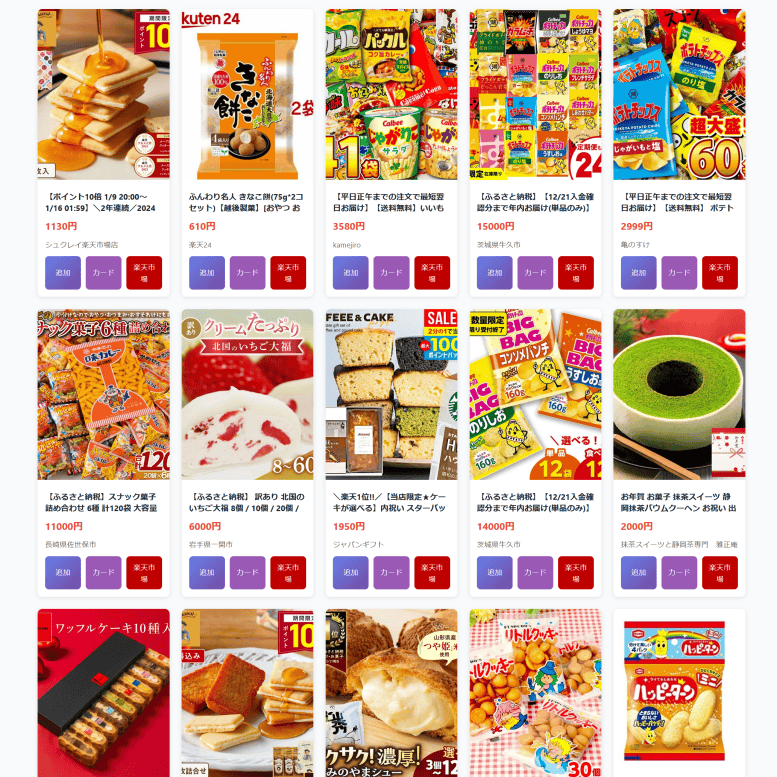Open the いちご大福 product card
The image size is (777, 777).
point(247,395)
